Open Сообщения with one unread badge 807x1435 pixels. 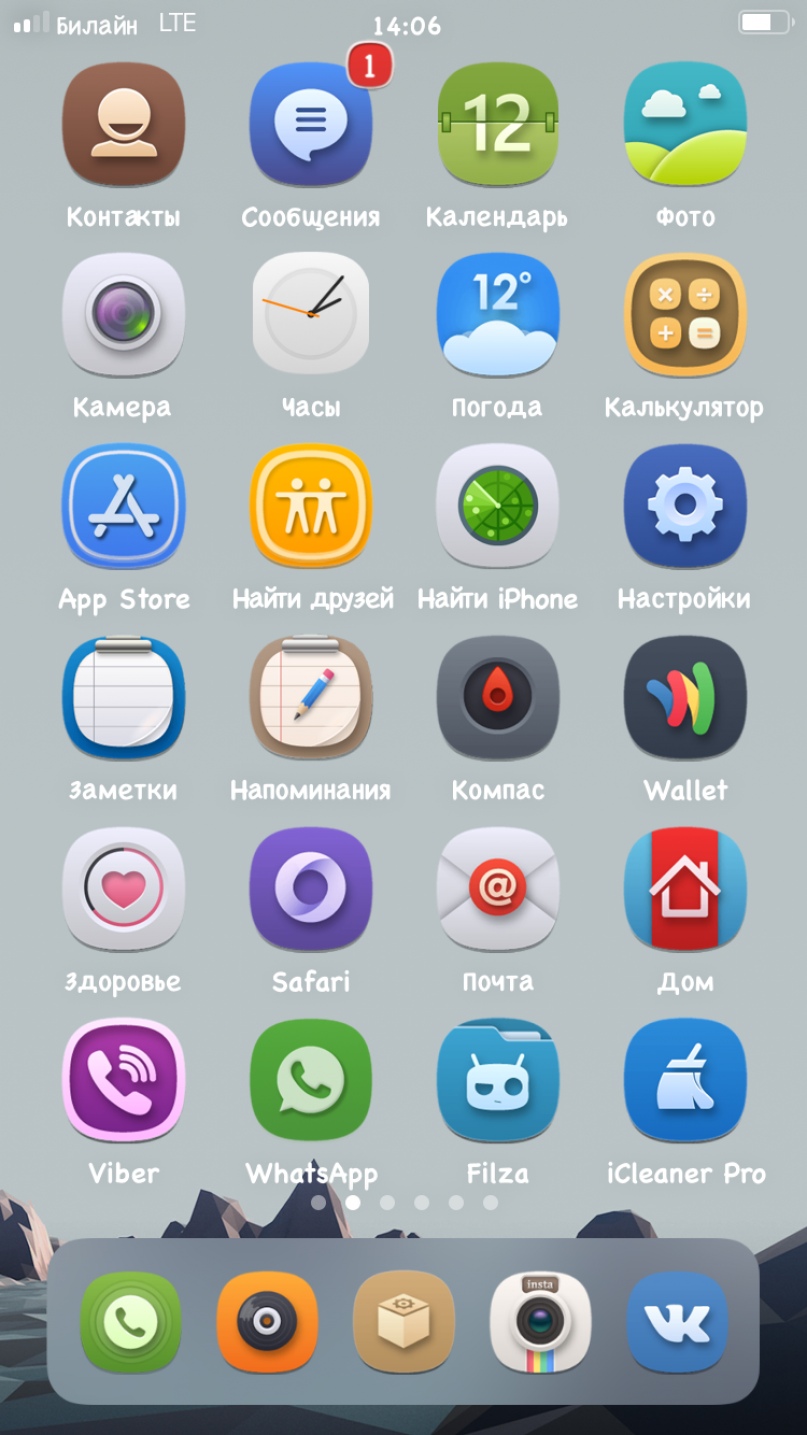(310, 124)
